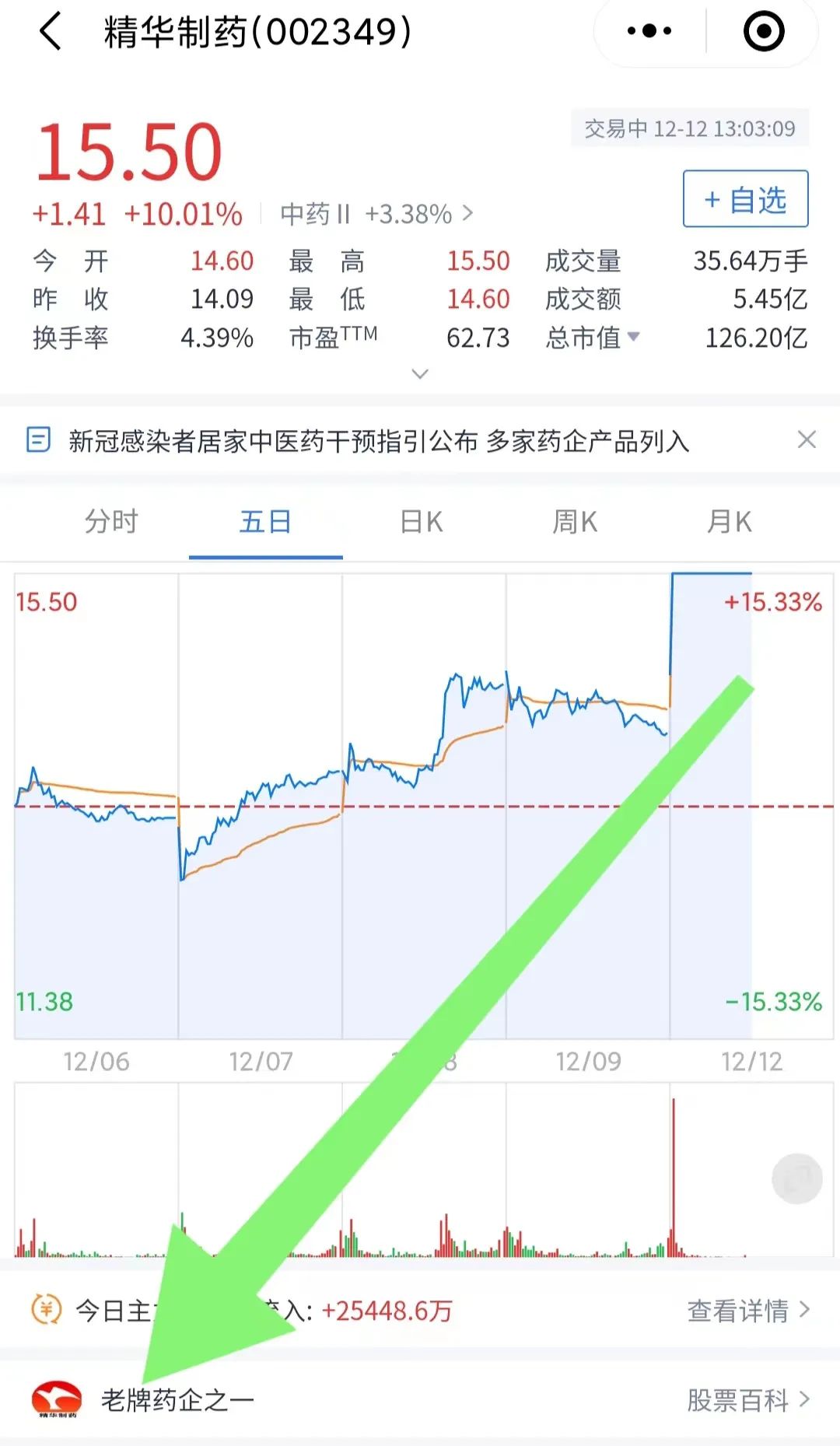Dismiss the news banner
This screenshot has height=1446, width=840.
807,439
